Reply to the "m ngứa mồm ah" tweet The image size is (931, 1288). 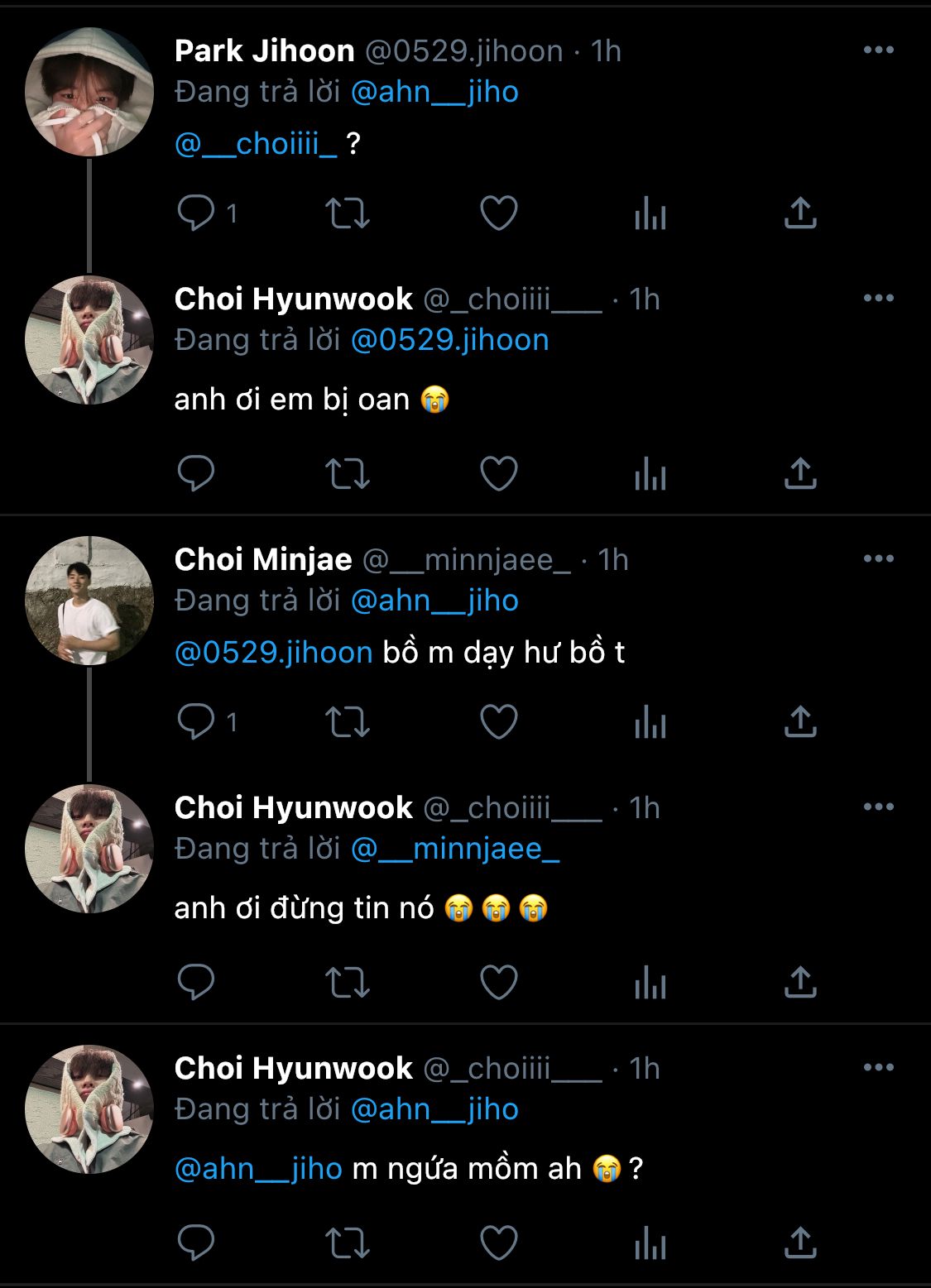click(x=197, y=1243)
